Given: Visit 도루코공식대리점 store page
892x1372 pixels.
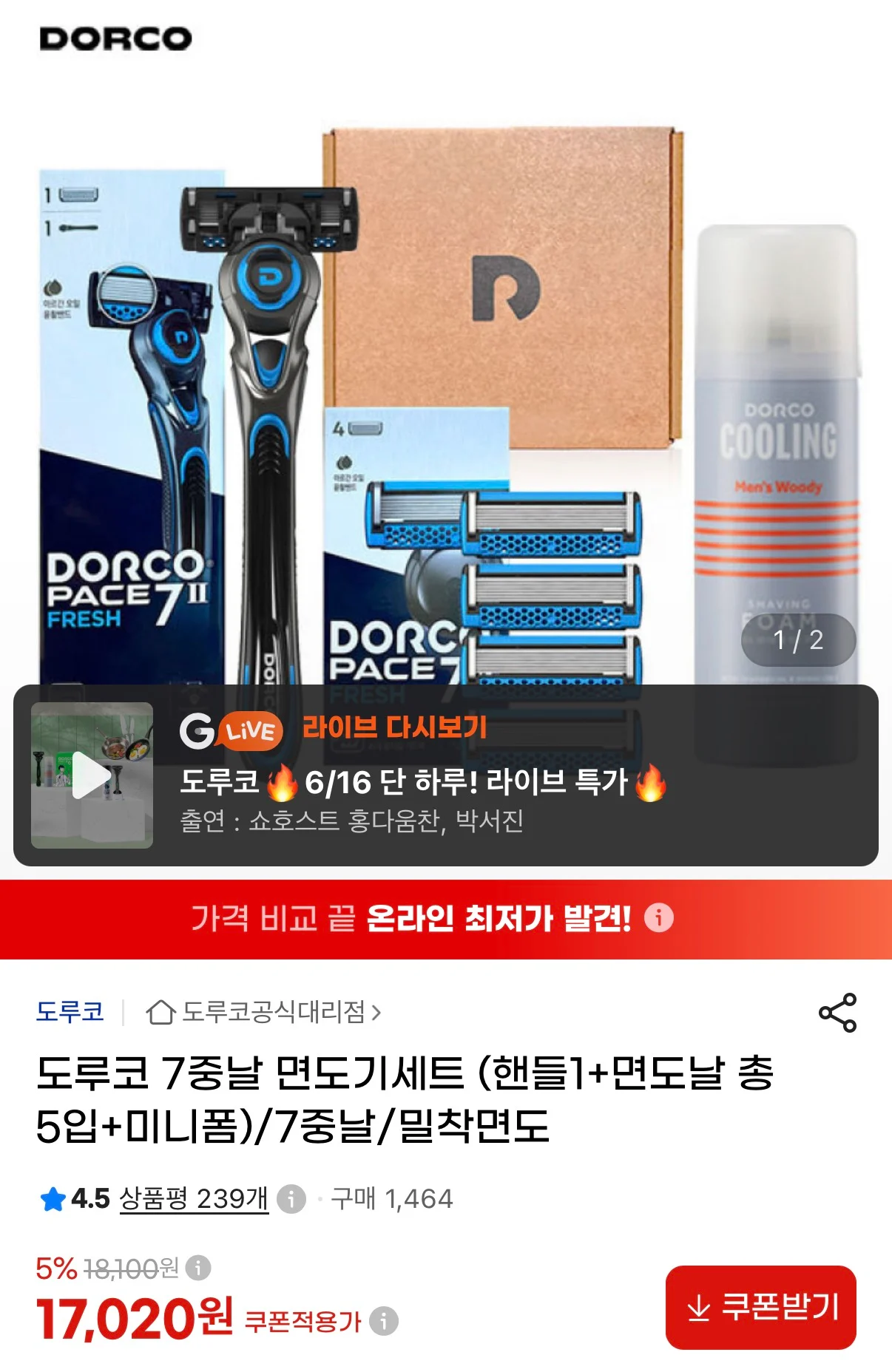Looking at the screenshot, I should coord(263,1012).
